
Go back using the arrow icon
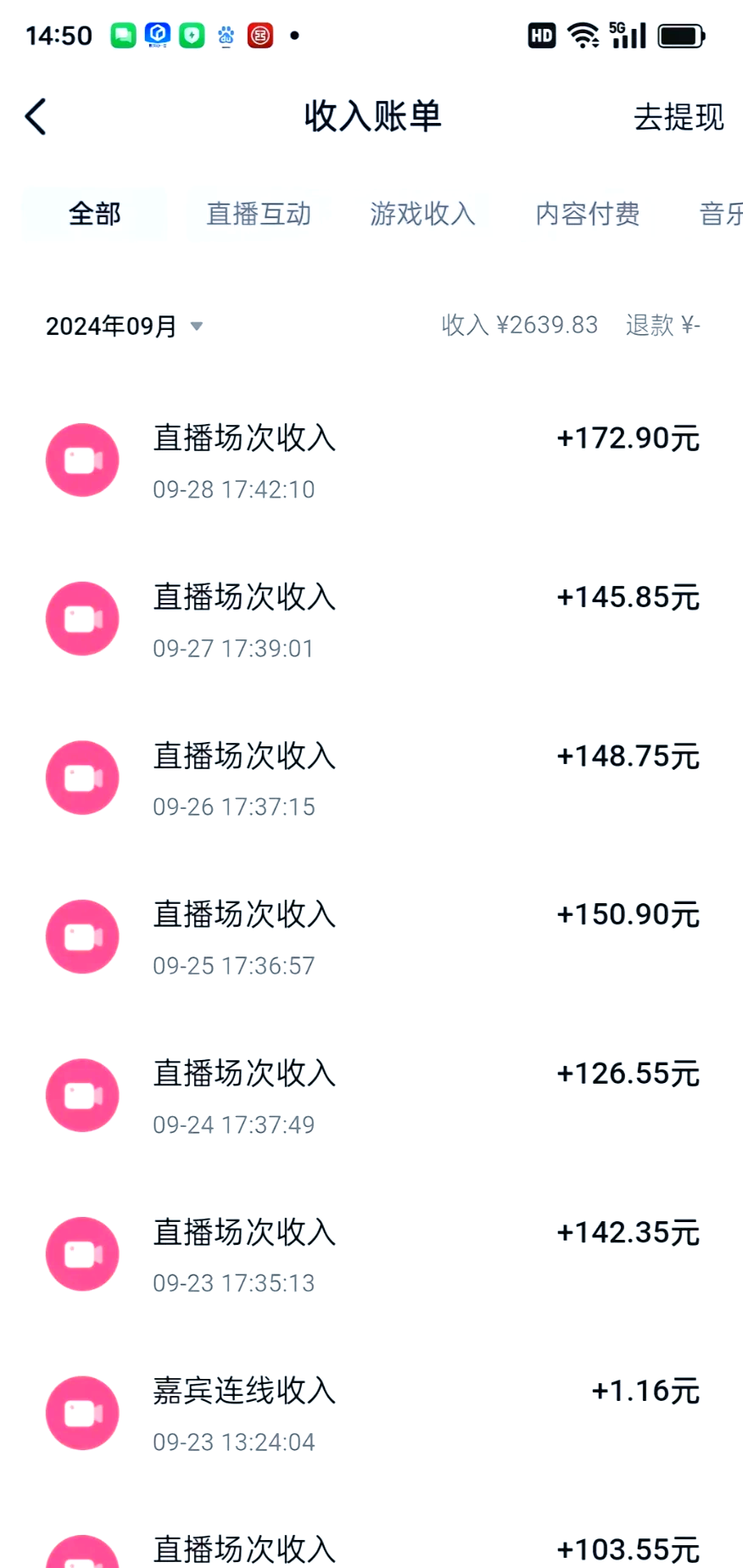36,117
